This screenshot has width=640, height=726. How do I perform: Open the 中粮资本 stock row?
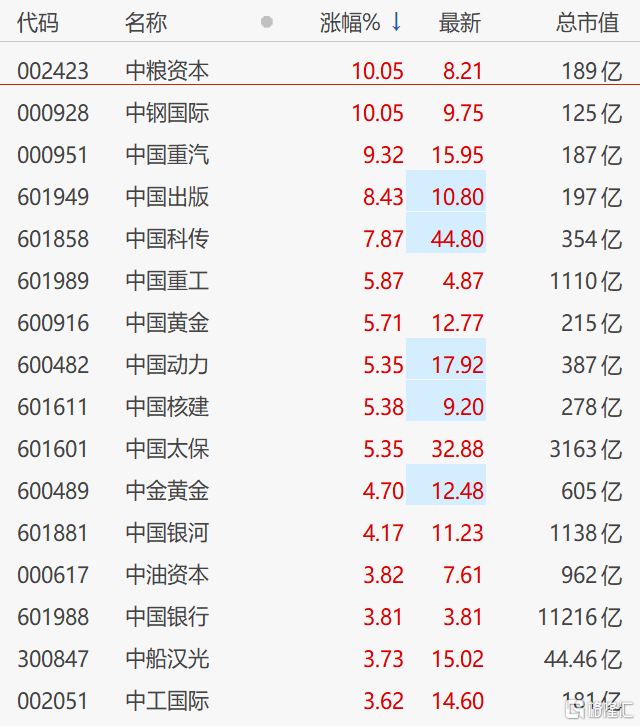[320, 71]
